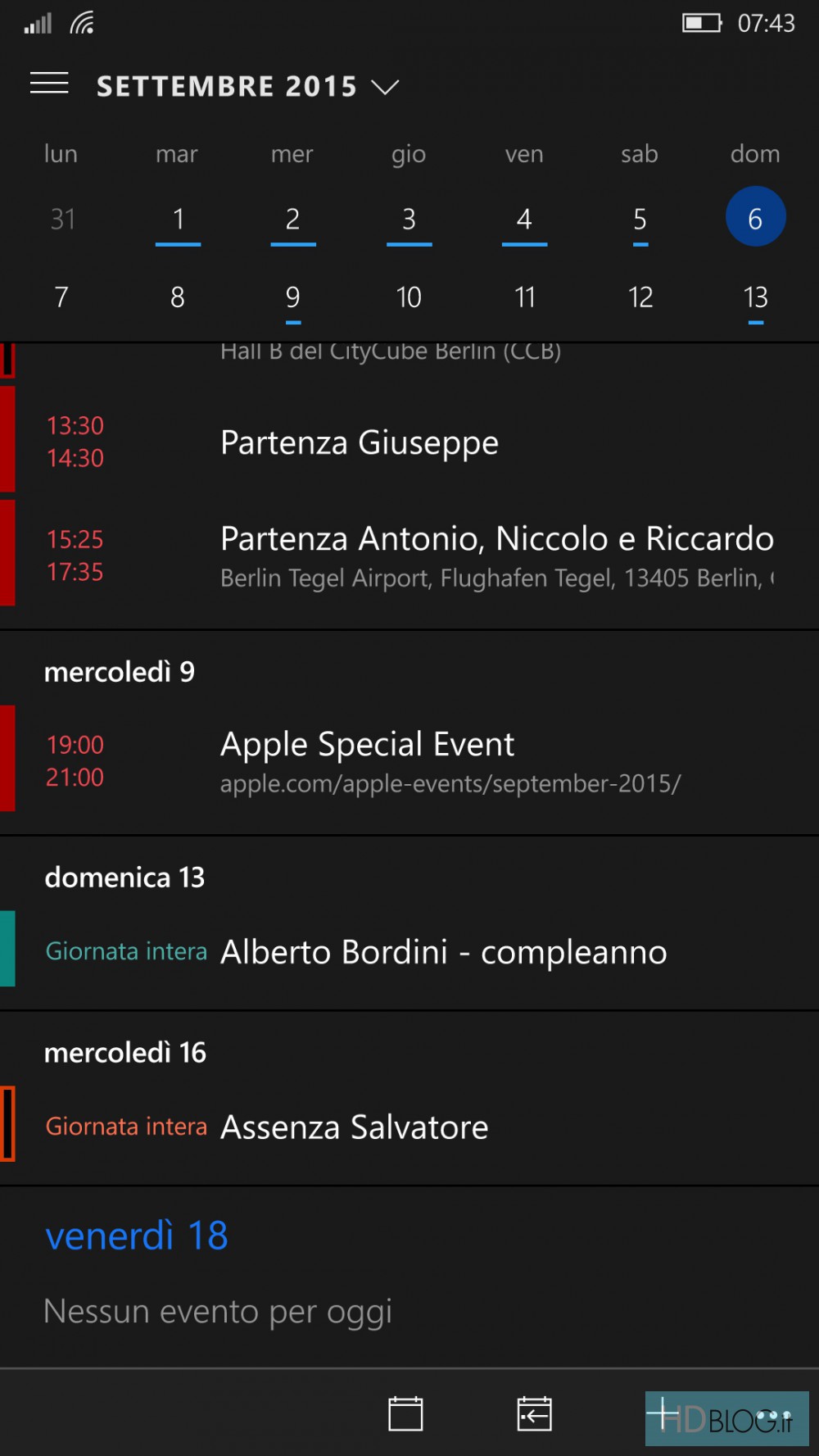Open Alberto Bordini compleanno event

tap(409, 950)
